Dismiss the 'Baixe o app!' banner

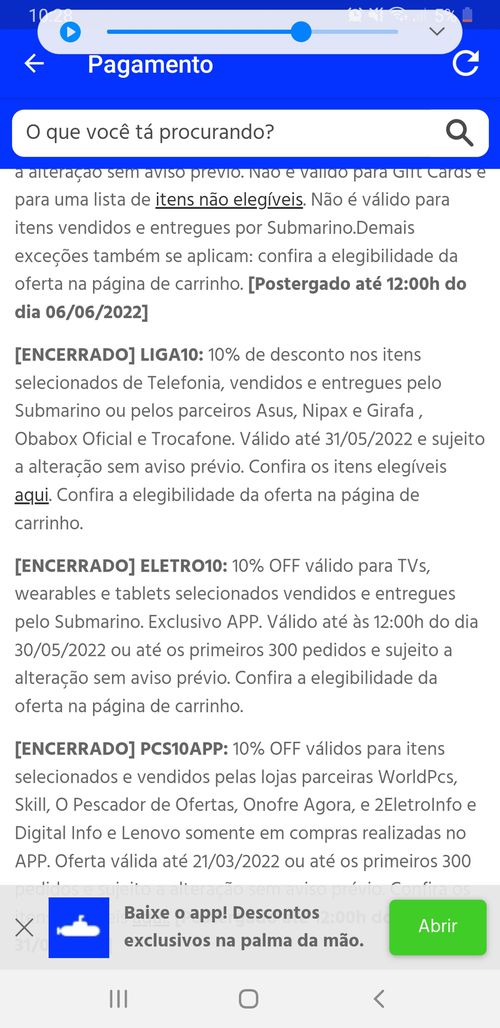pyautogui.click(x=24, y=928)
